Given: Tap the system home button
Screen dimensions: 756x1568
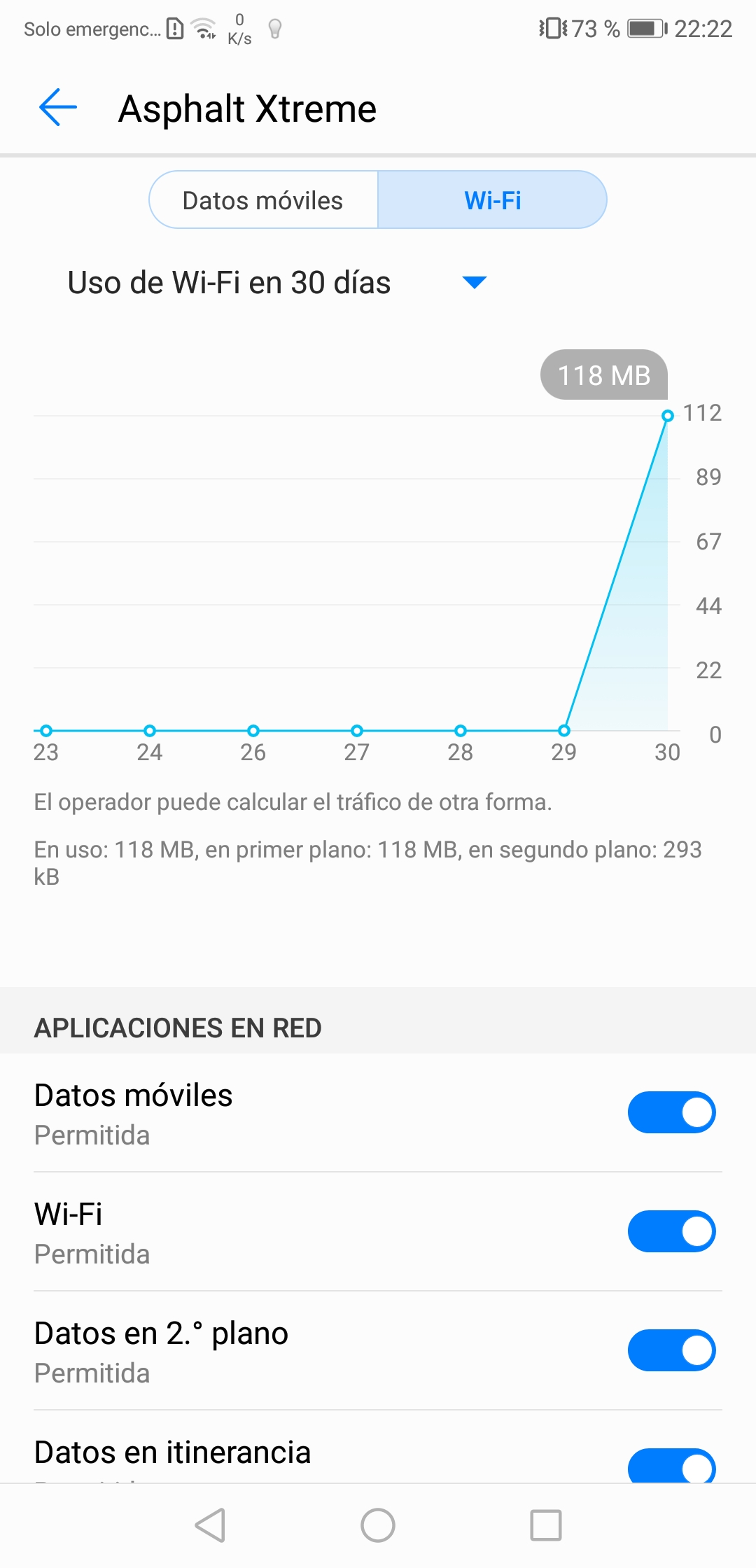Looking at the screenshot, I should coord(378,1525).
